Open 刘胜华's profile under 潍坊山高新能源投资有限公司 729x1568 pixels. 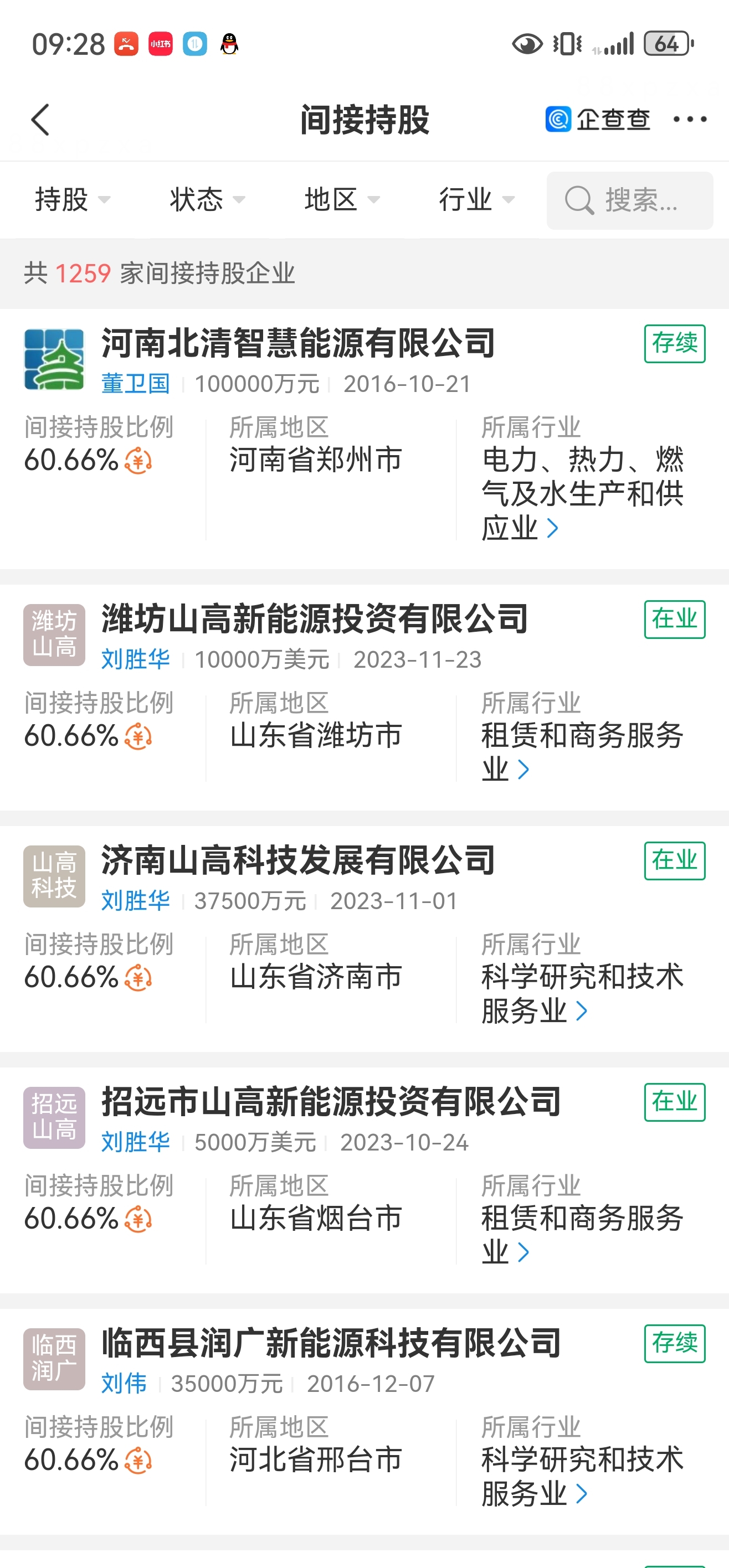tap(135, 660)
